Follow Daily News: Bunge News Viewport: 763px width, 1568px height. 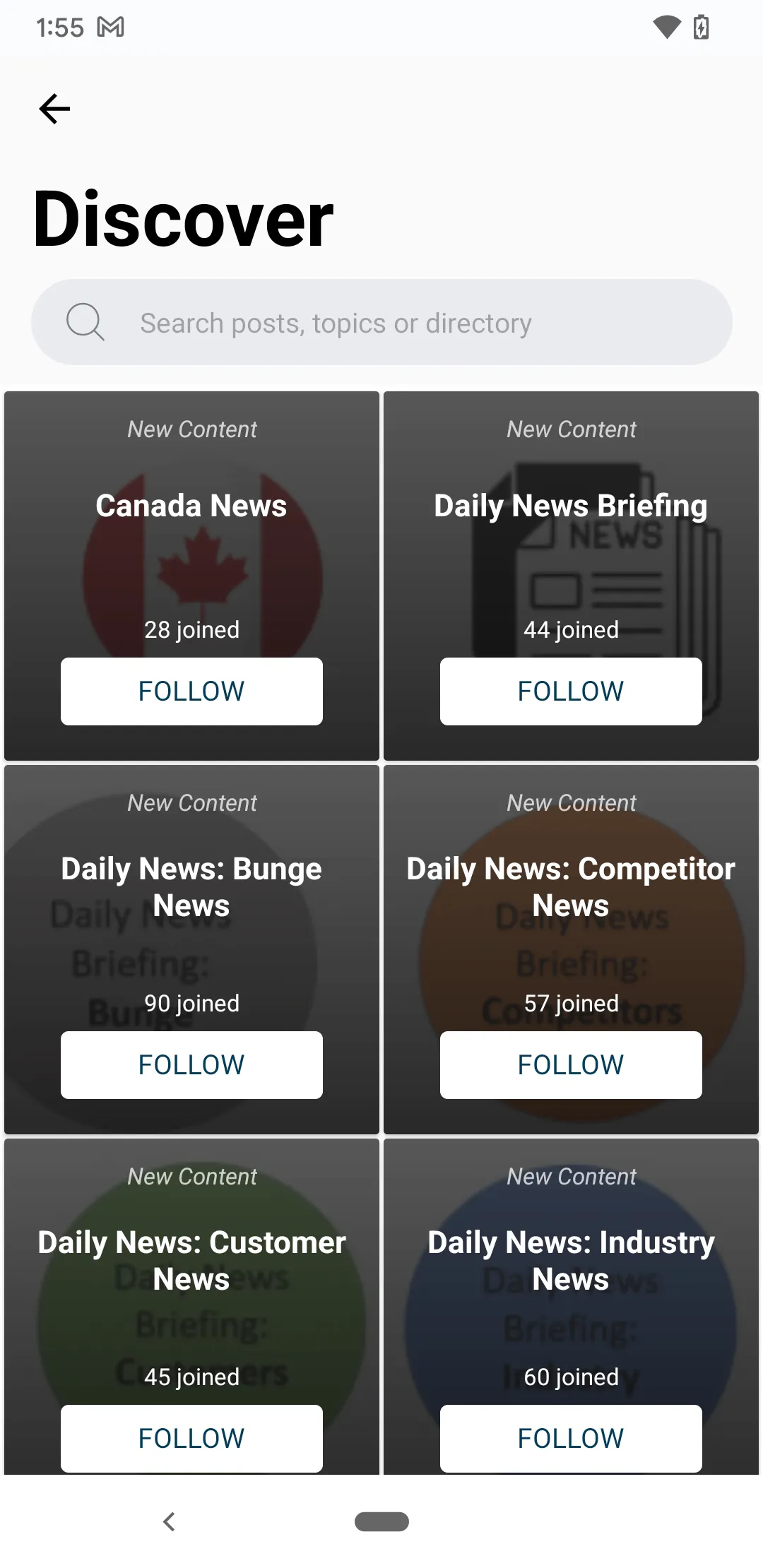coord(191,1064)
